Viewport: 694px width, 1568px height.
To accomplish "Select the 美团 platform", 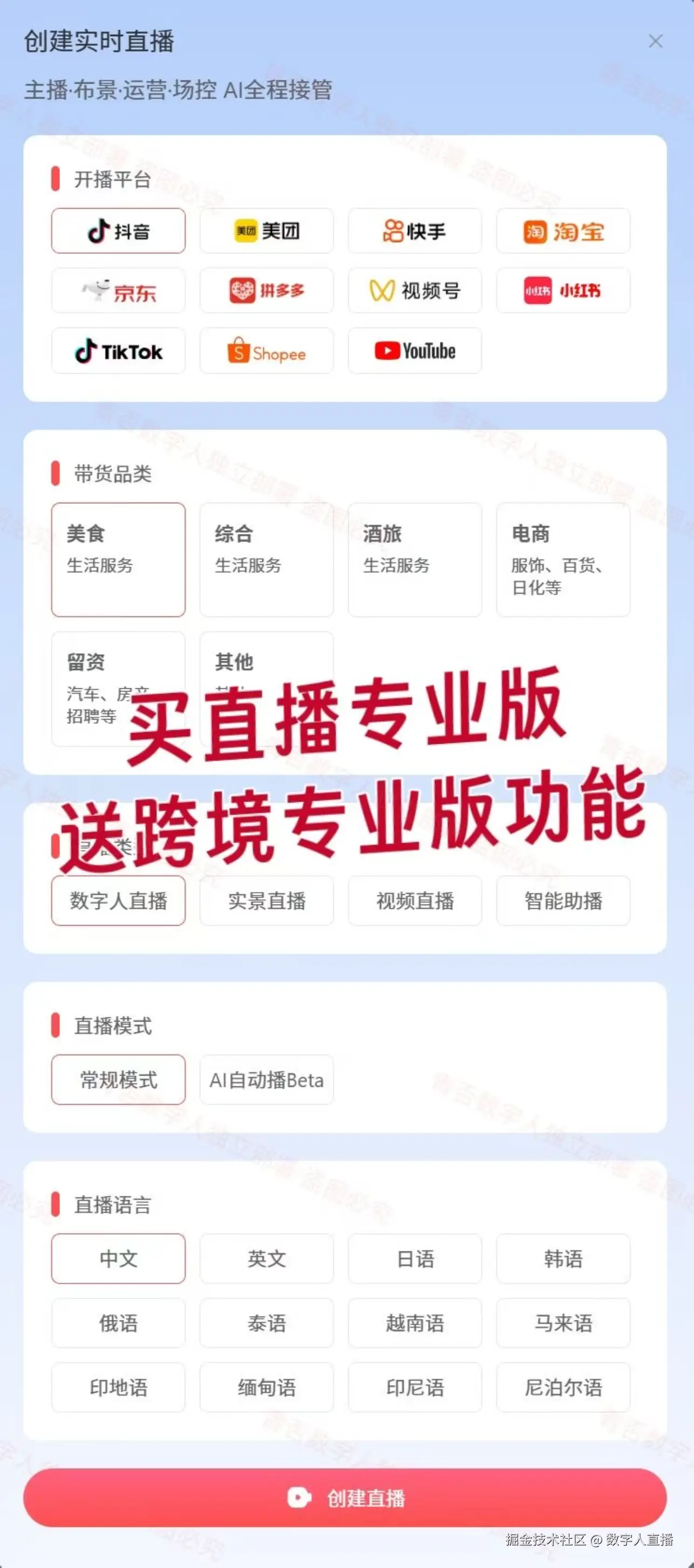I will pyautogui.click(x=267, y=231).
